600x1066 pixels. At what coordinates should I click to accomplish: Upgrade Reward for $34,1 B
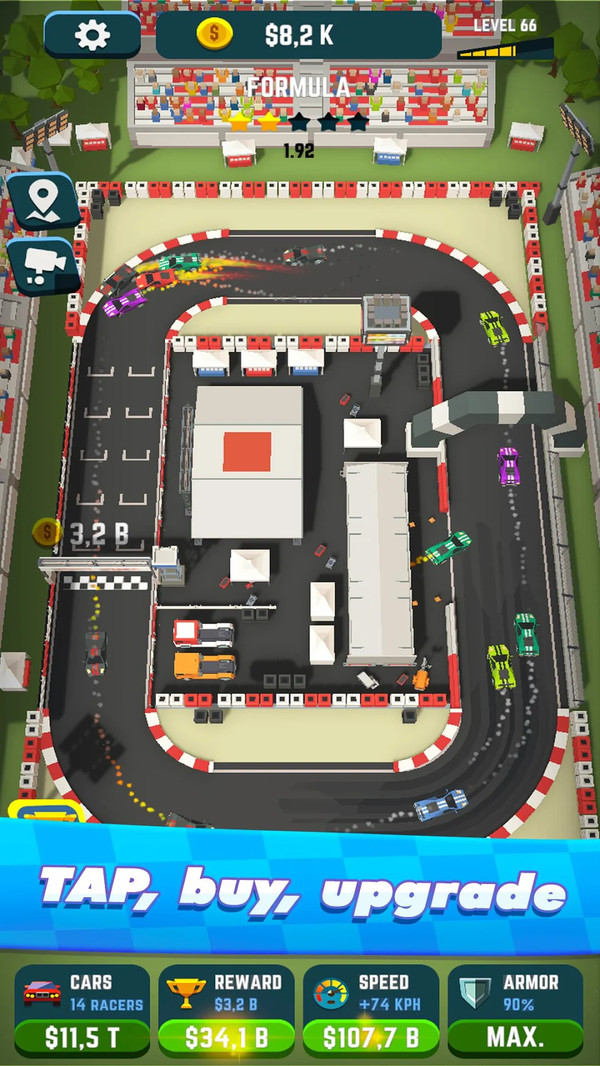(x=228, y=1037)
